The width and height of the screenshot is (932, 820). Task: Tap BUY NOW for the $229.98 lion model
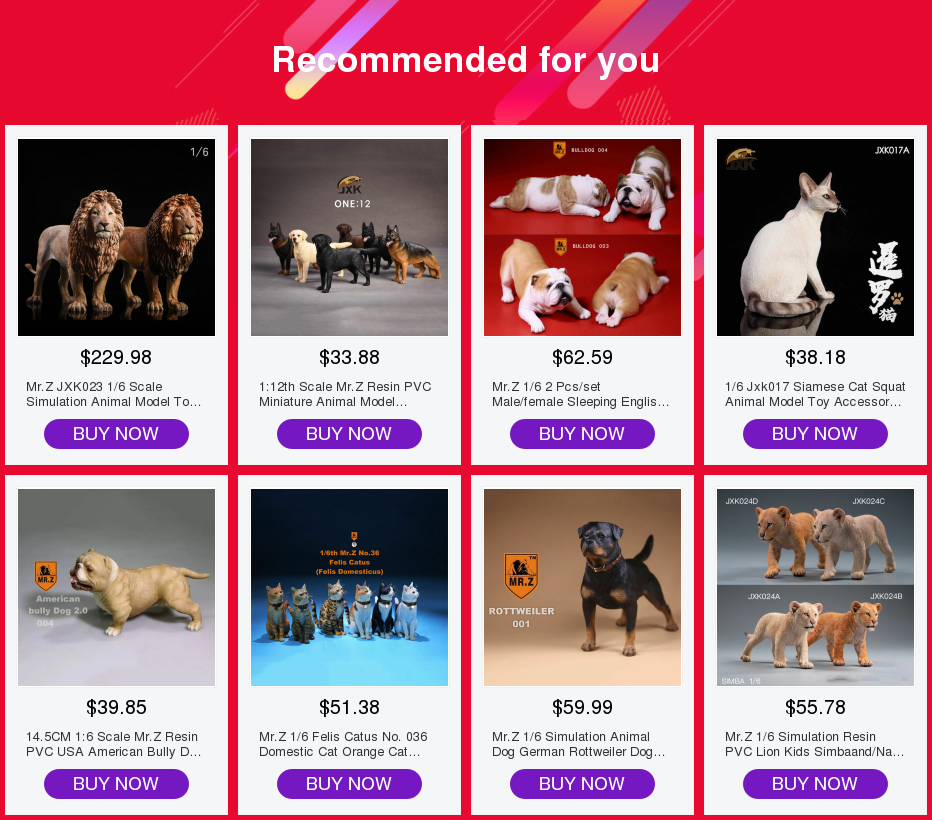pyautogui.click(x=116, y=434)
